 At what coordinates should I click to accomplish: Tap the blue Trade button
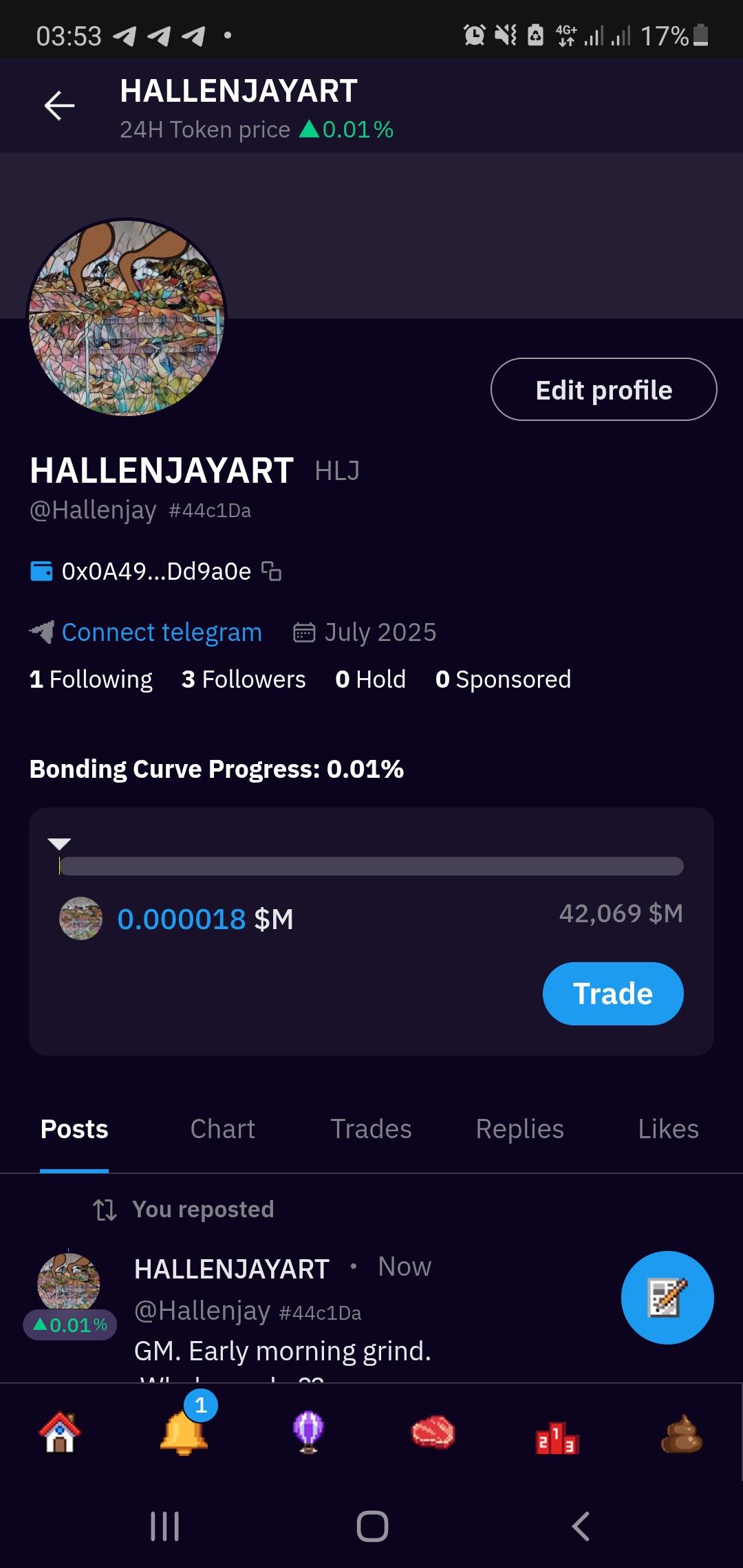612,994
